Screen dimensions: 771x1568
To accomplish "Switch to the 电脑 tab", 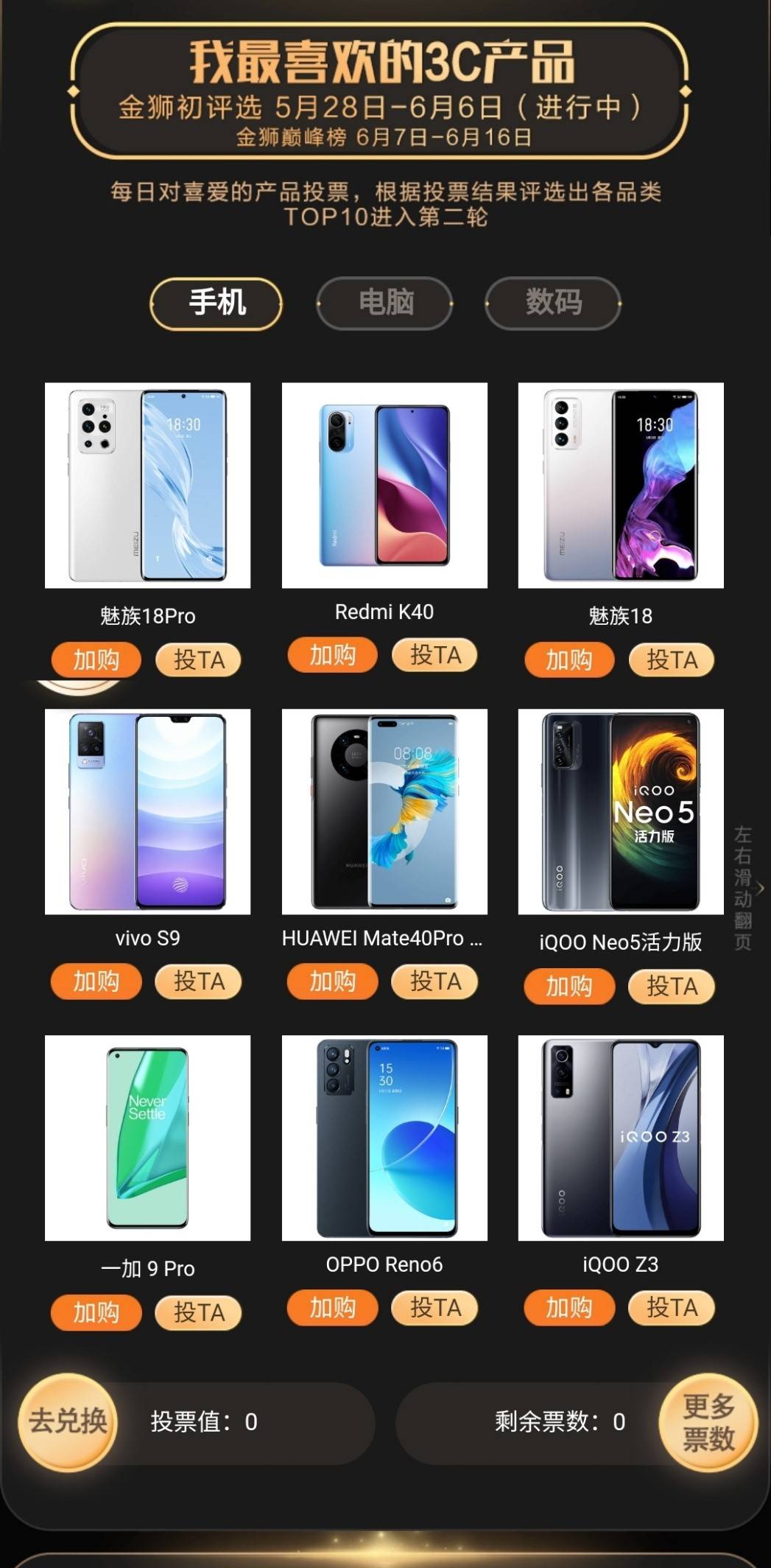I will coord(384,303).
